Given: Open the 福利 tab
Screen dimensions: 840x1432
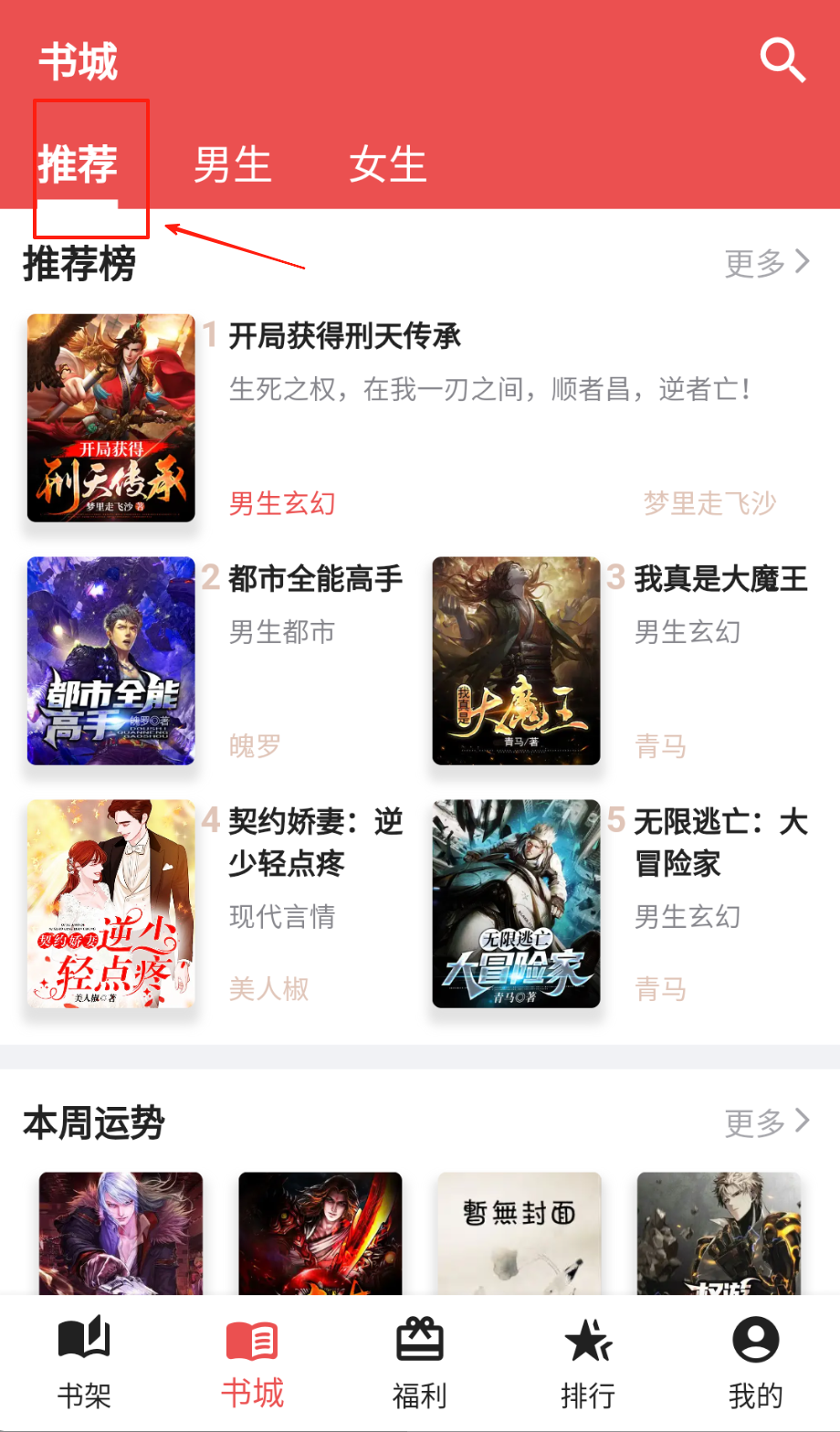Looking at the screenshot, I should 419,1363.
